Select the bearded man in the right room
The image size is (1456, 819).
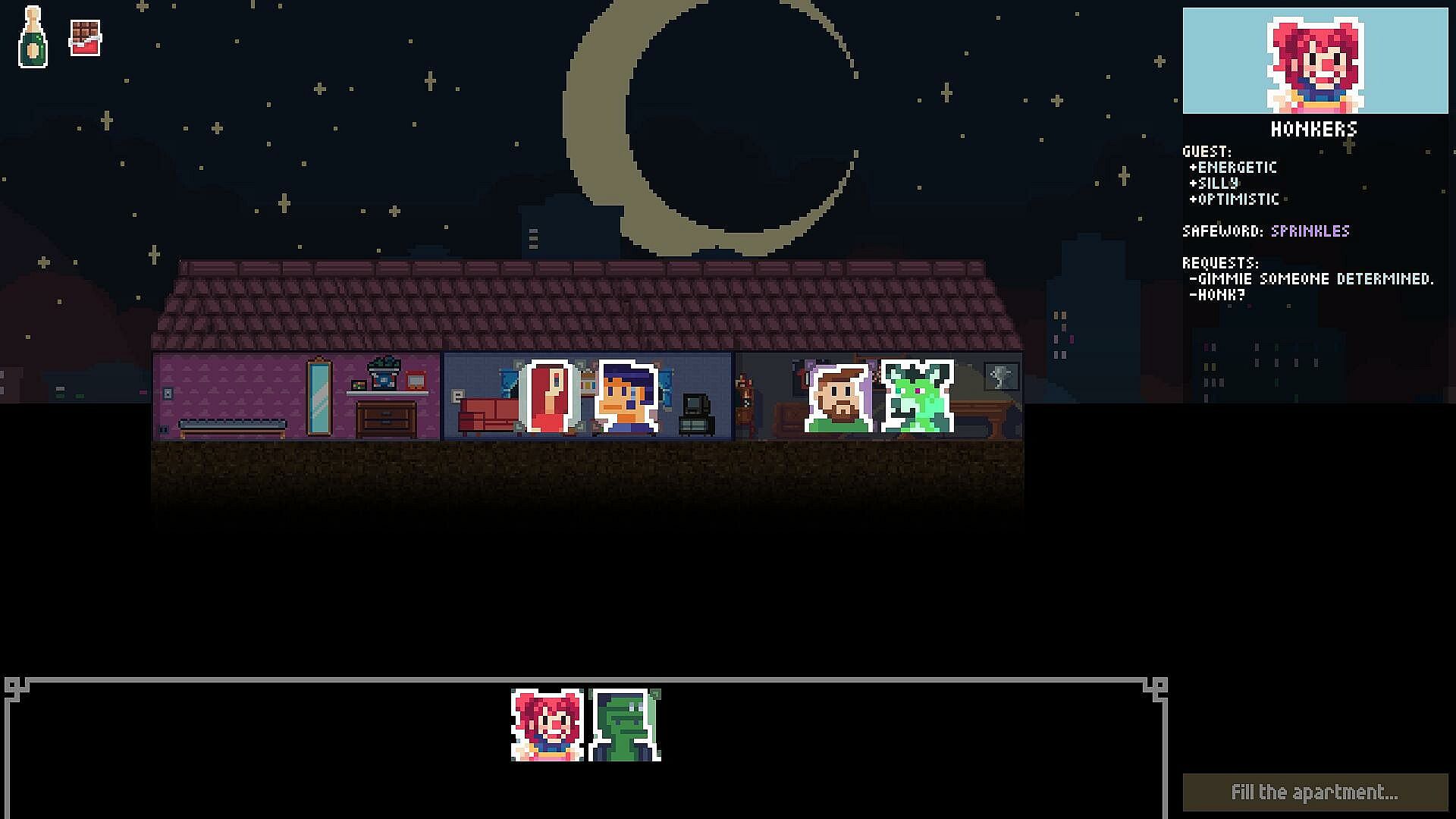point(838,398)
